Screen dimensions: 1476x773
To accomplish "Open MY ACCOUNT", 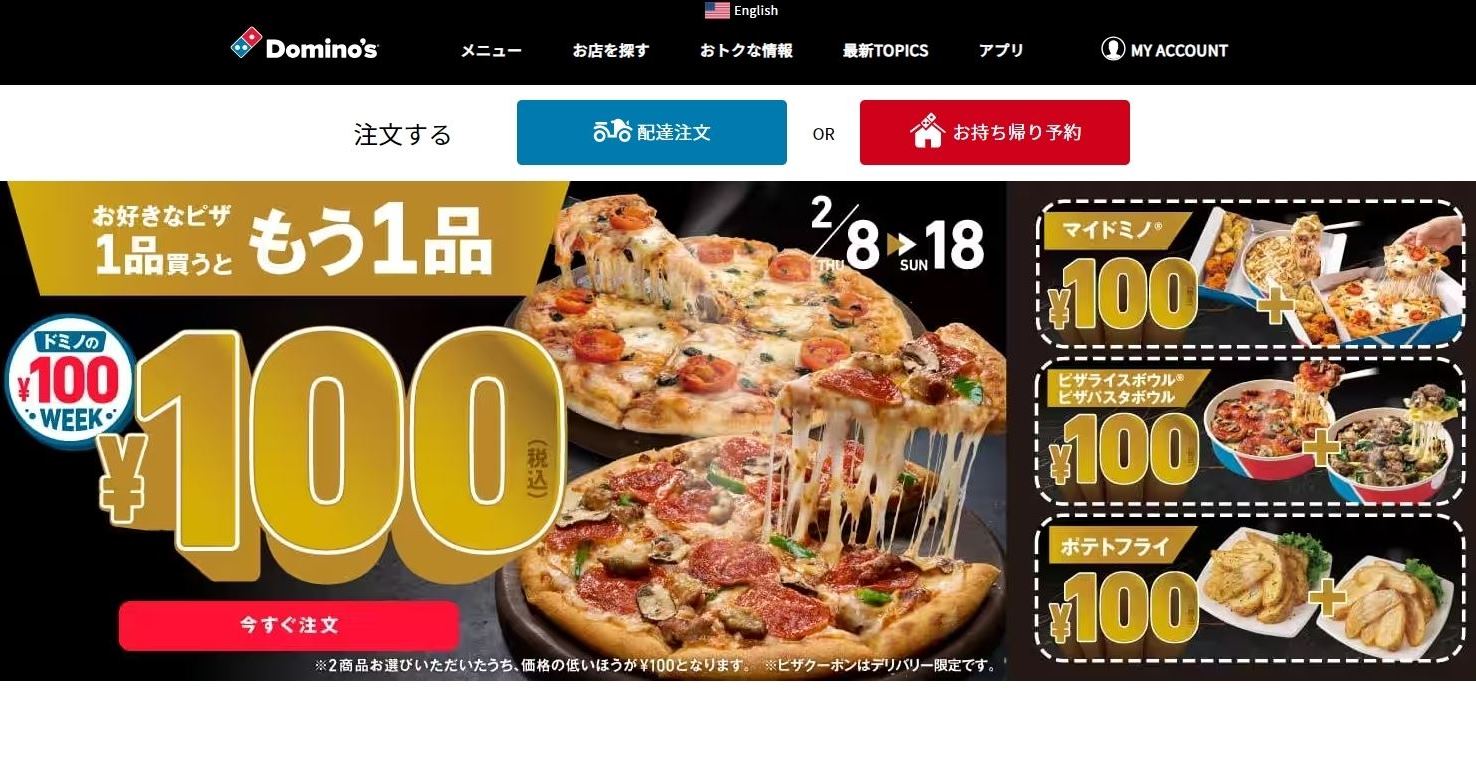I will click(1164, 50).
